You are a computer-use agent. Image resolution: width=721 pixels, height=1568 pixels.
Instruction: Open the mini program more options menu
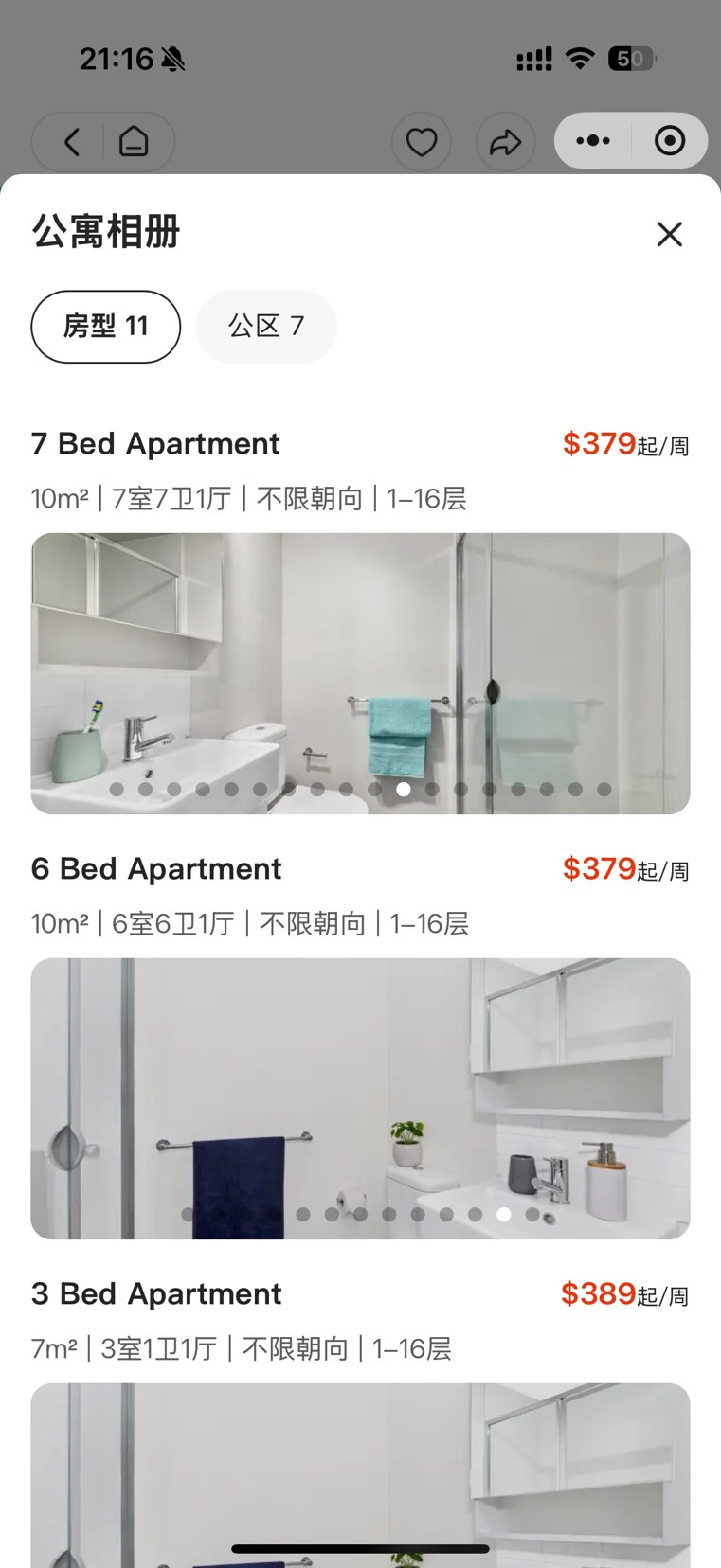[x=593, y=141]
